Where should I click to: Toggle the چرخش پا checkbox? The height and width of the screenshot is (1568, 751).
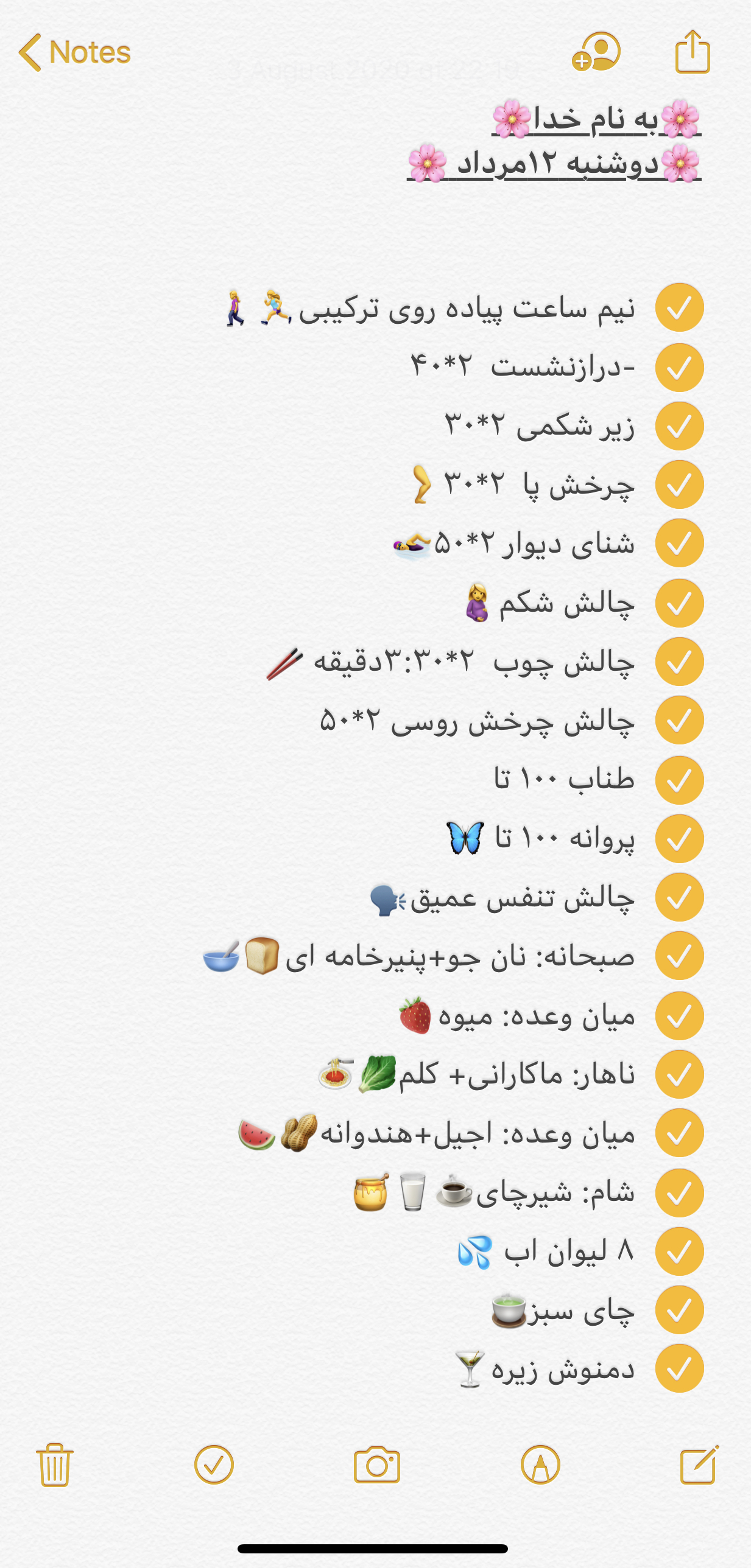point(679,485)
